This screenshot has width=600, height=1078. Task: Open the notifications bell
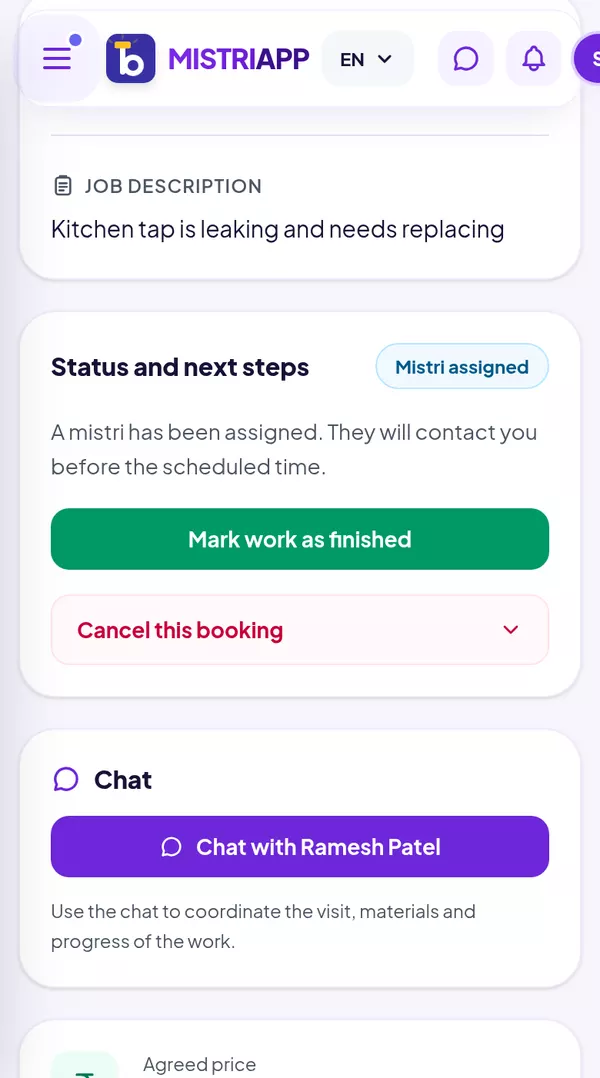click(533, 59)
